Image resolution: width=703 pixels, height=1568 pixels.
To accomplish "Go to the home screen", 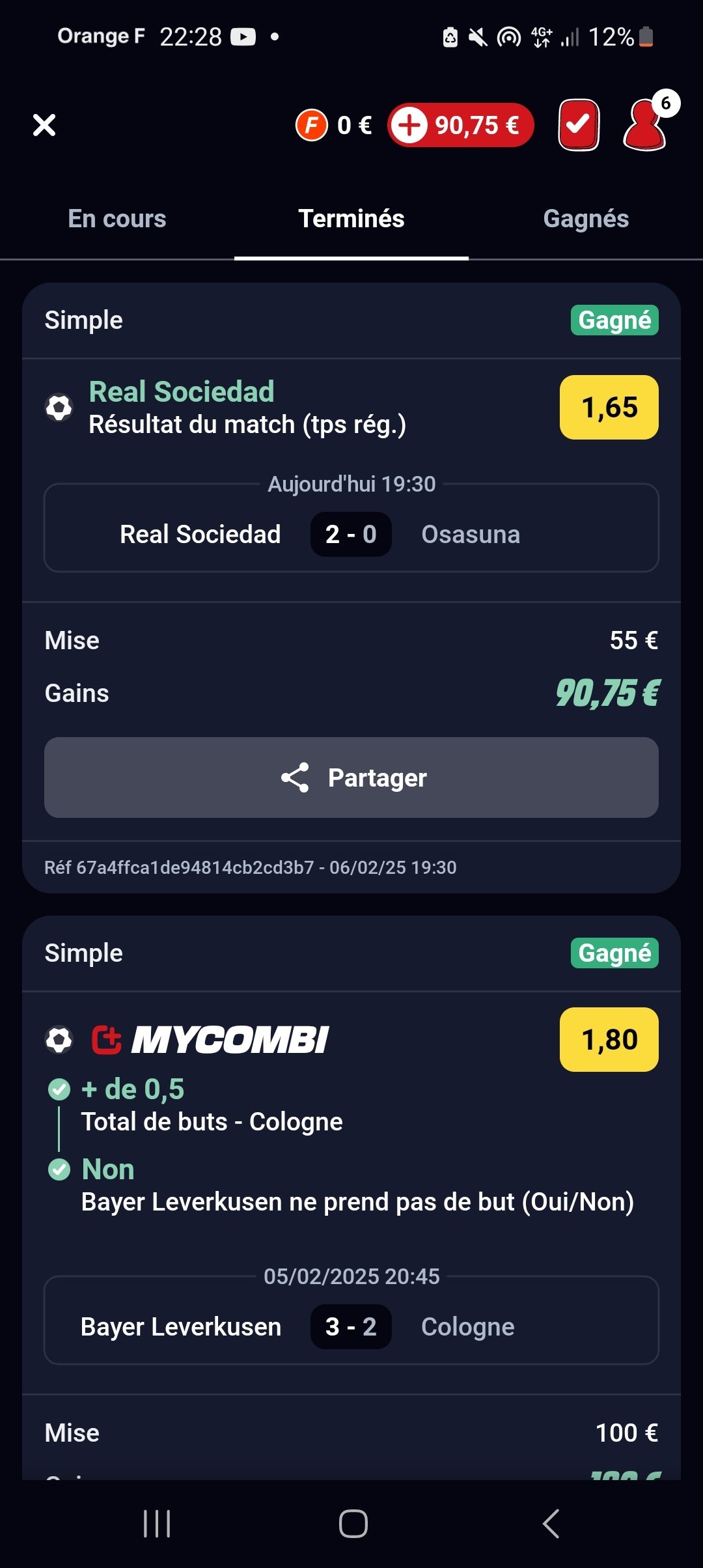I will click(353, 1524).
